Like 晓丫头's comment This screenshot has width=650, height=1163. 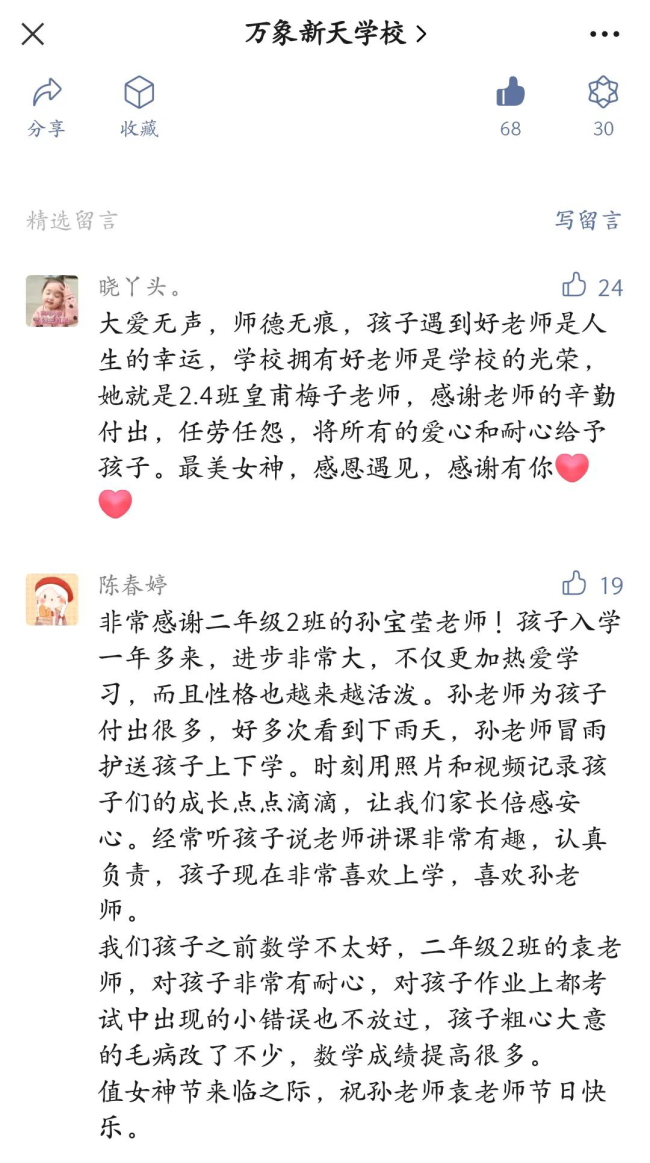click(575, 286)
